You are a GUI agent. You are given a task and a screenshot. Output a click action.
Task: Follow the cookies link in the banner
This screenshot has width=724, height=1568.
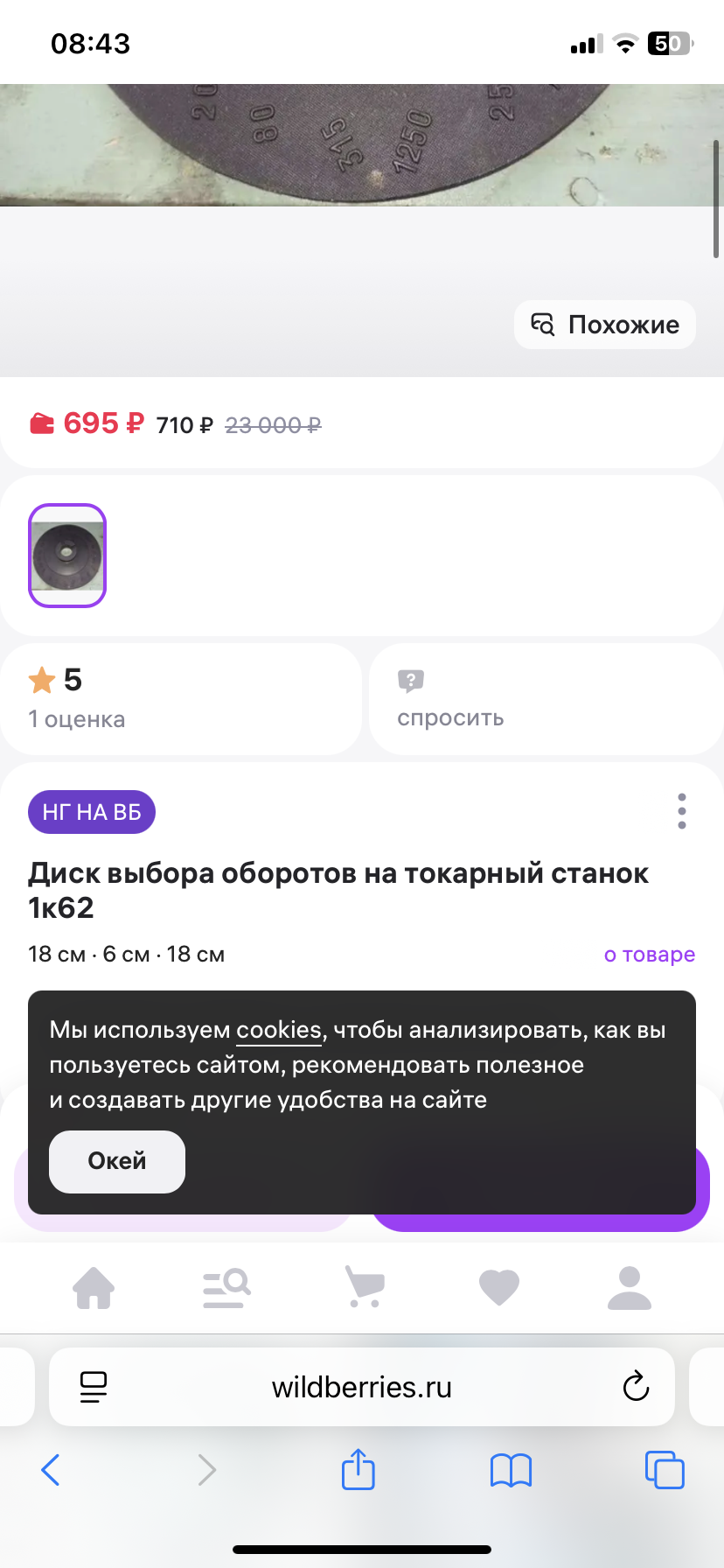(x=279, y=1030)
